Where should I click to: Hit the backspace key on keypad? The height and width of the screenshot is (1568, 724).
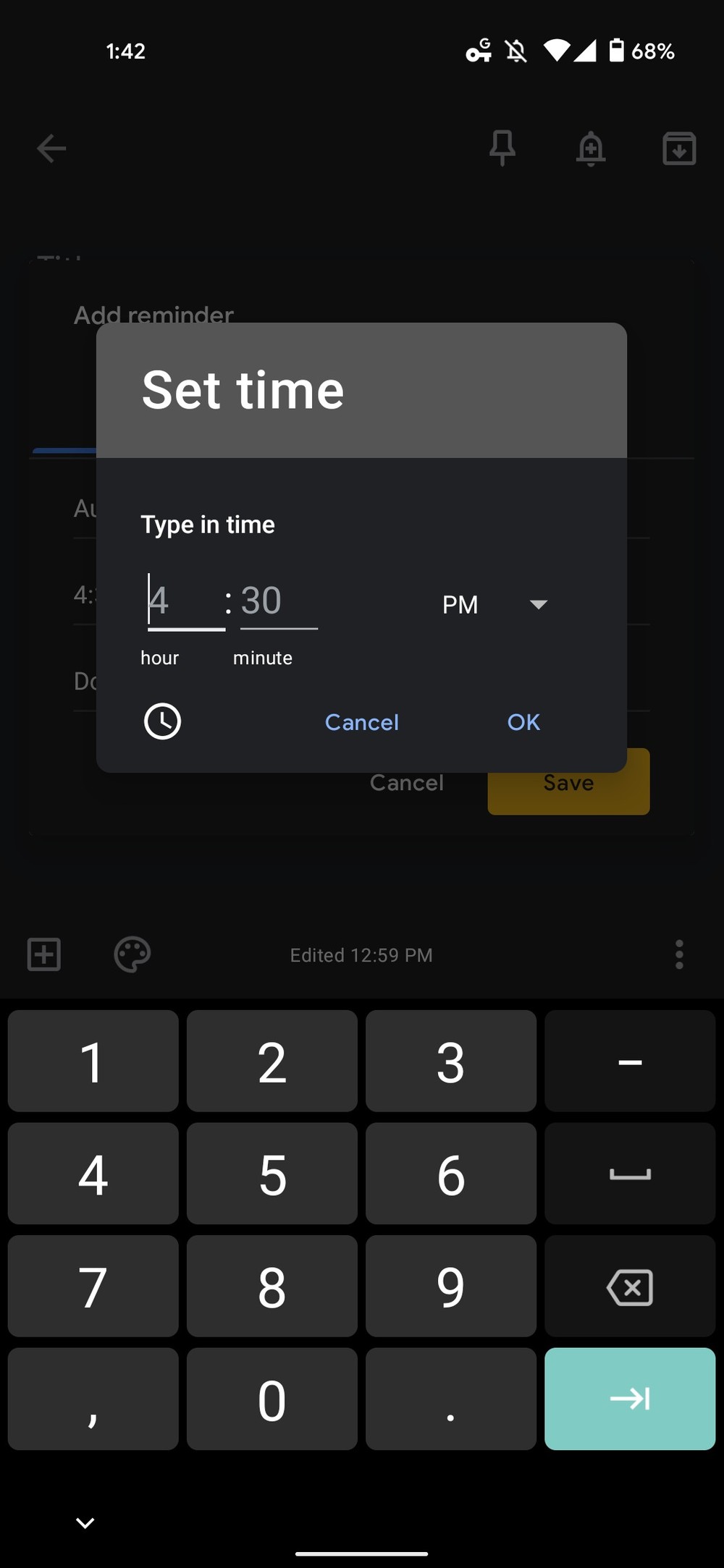[x=630, y=1287]
